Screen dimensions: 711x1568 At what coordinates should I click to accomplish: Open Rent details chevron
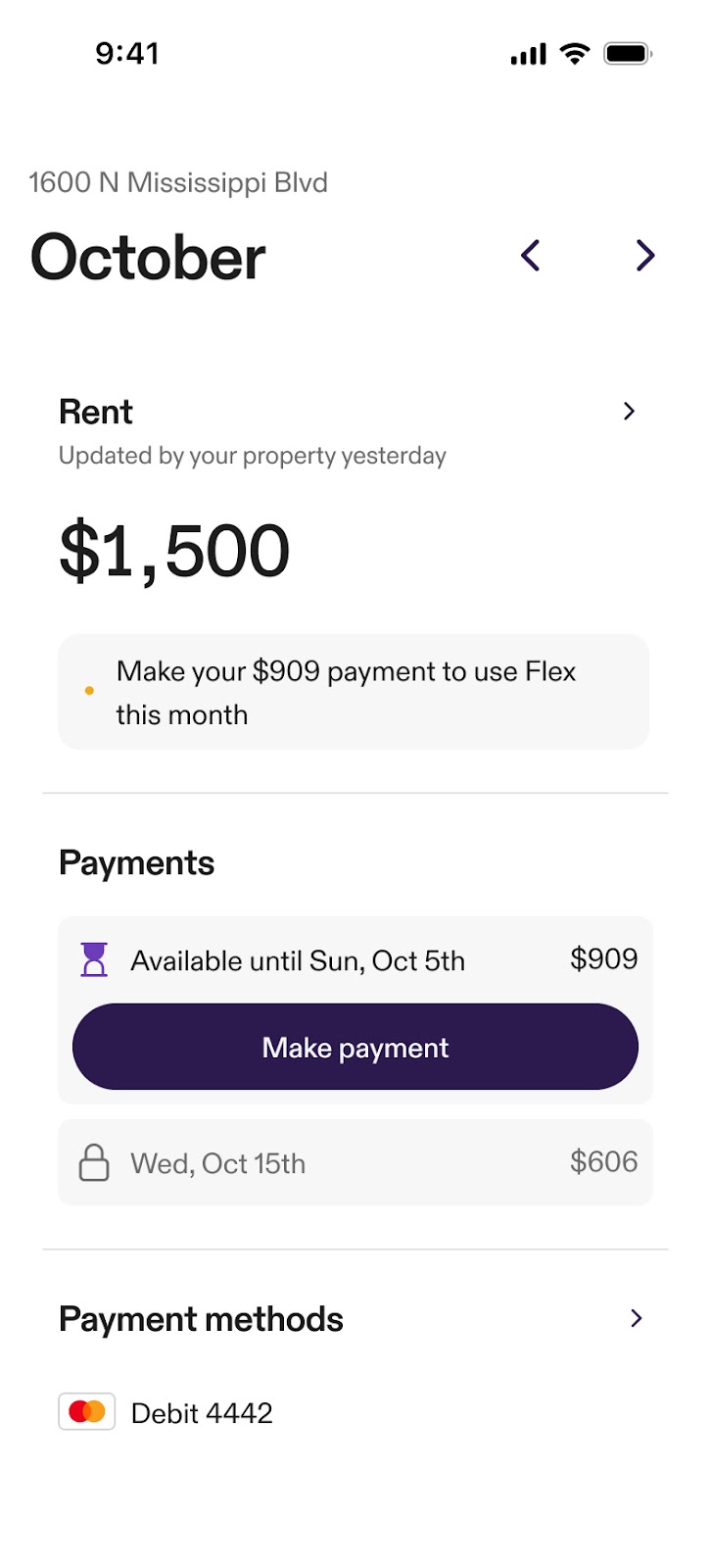coord(630,412)
